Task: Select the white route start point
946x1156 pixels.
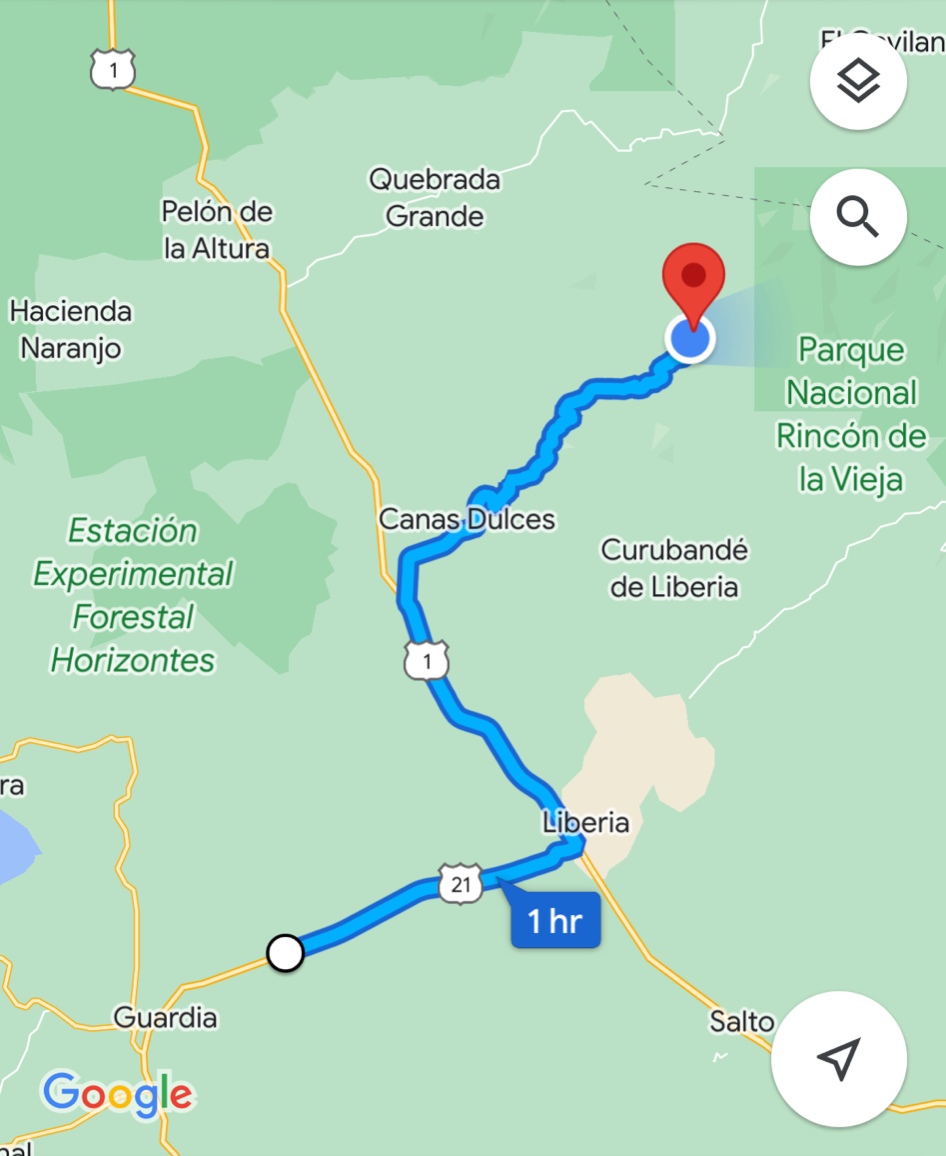Action: pyautogui.click(x=286, y=952)
